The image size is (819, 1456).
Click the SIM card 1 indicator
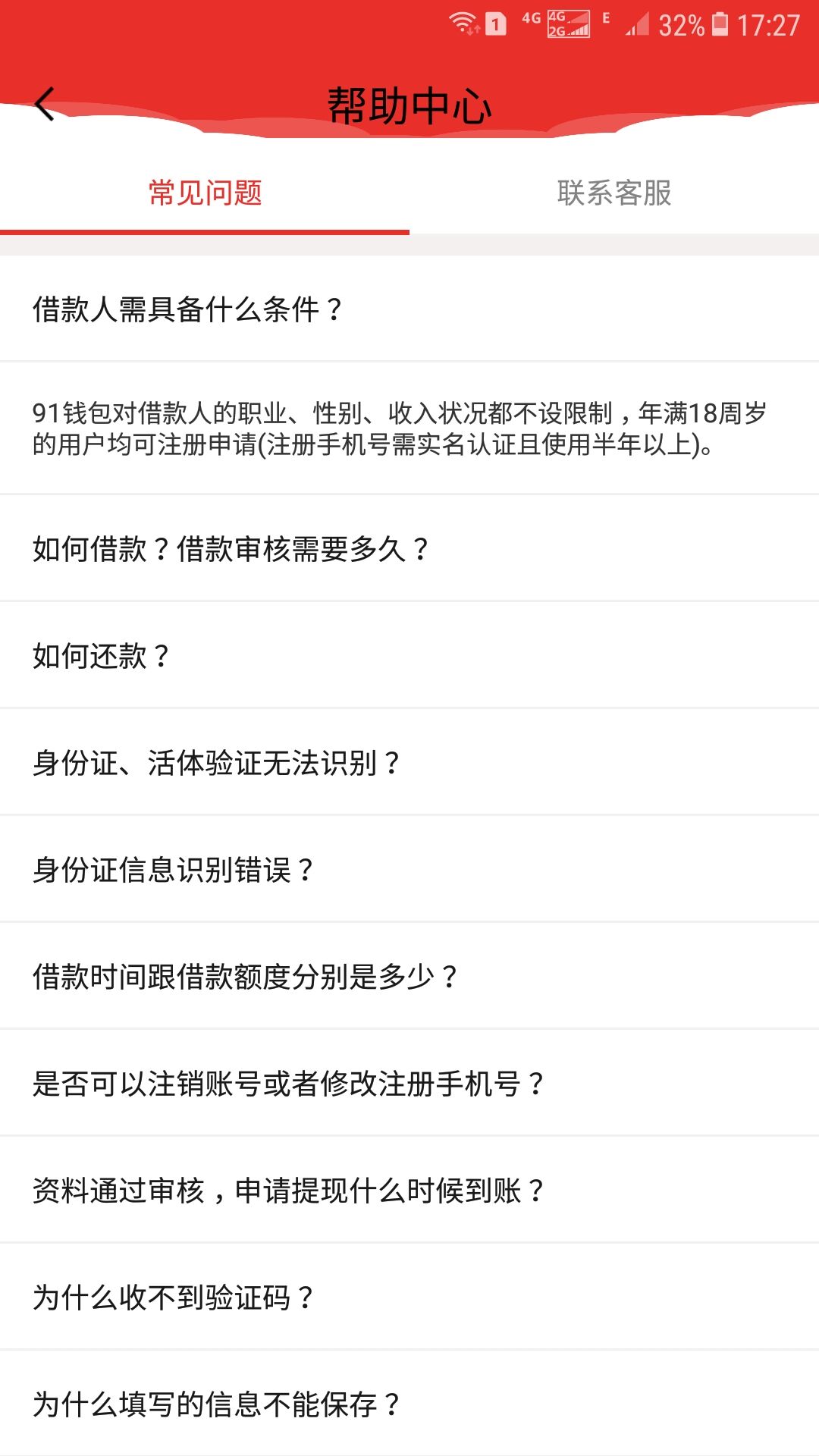497,23
